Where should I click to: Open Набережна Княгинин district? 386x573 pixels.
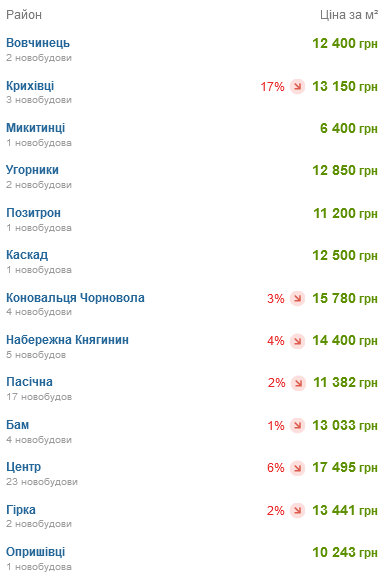[67, 340]
